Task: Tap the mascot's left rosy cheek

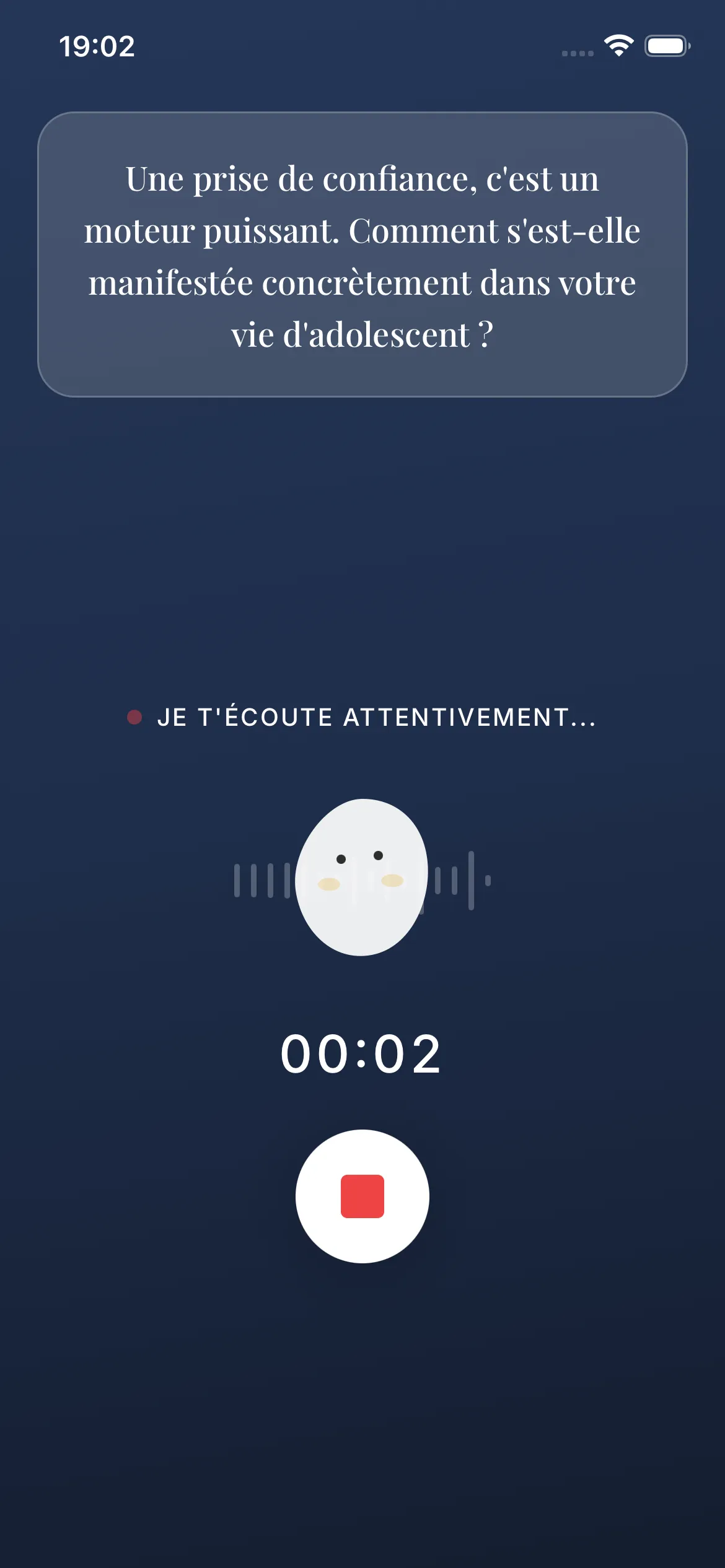Action: click(329, 884)
